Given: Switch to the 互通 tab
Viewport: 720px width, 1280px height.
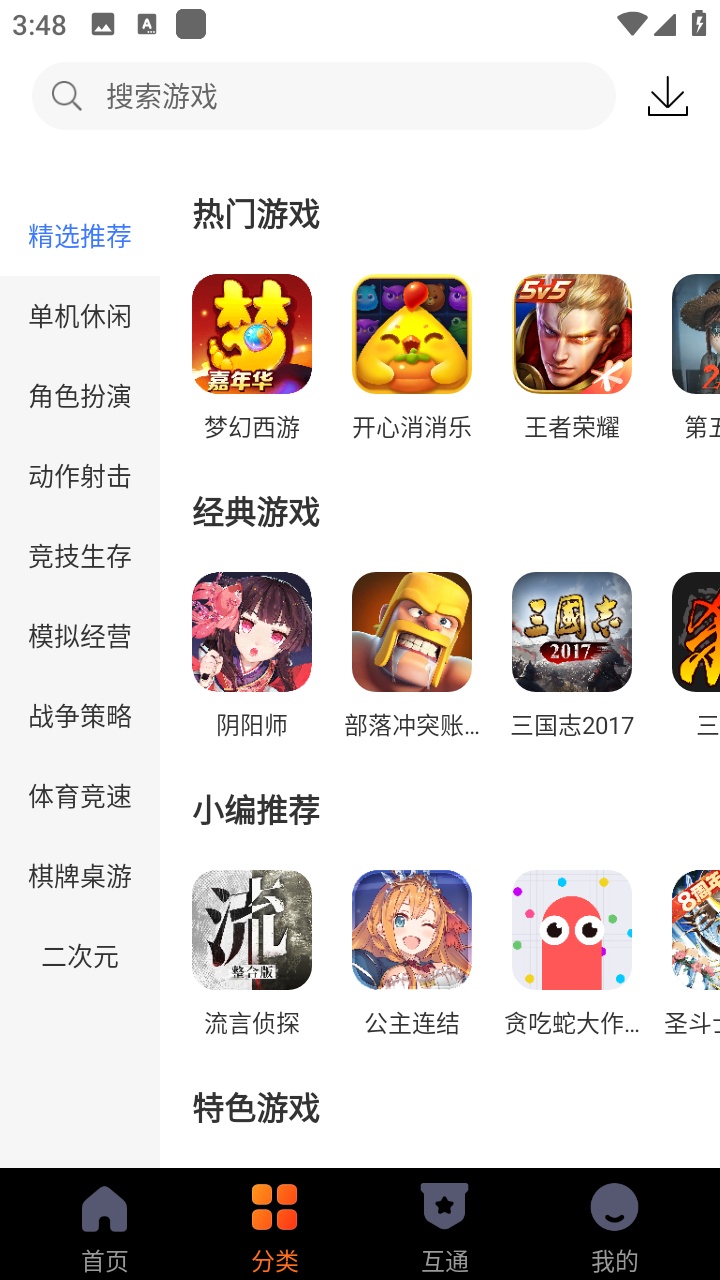Looking at the screenshot, I should (x=445, y=1224).
